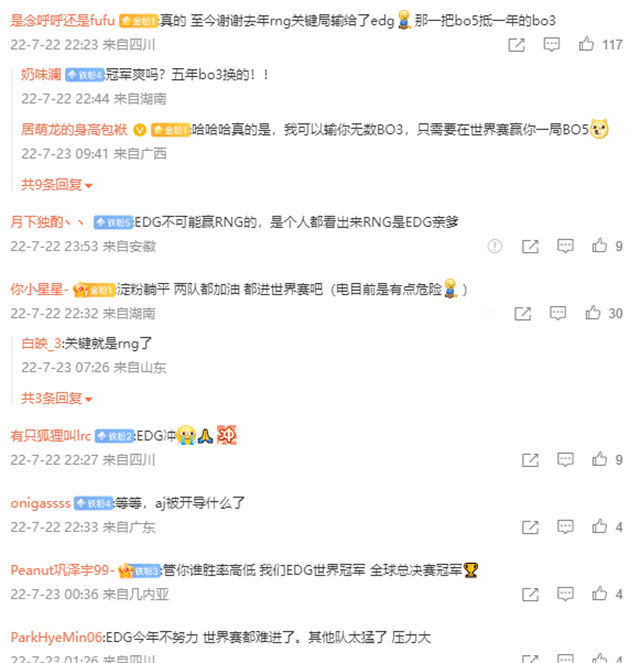Screen dimensions: 640x663
Task: Open ParkHyeMin06's profile
Action: [x=57, y=637]
